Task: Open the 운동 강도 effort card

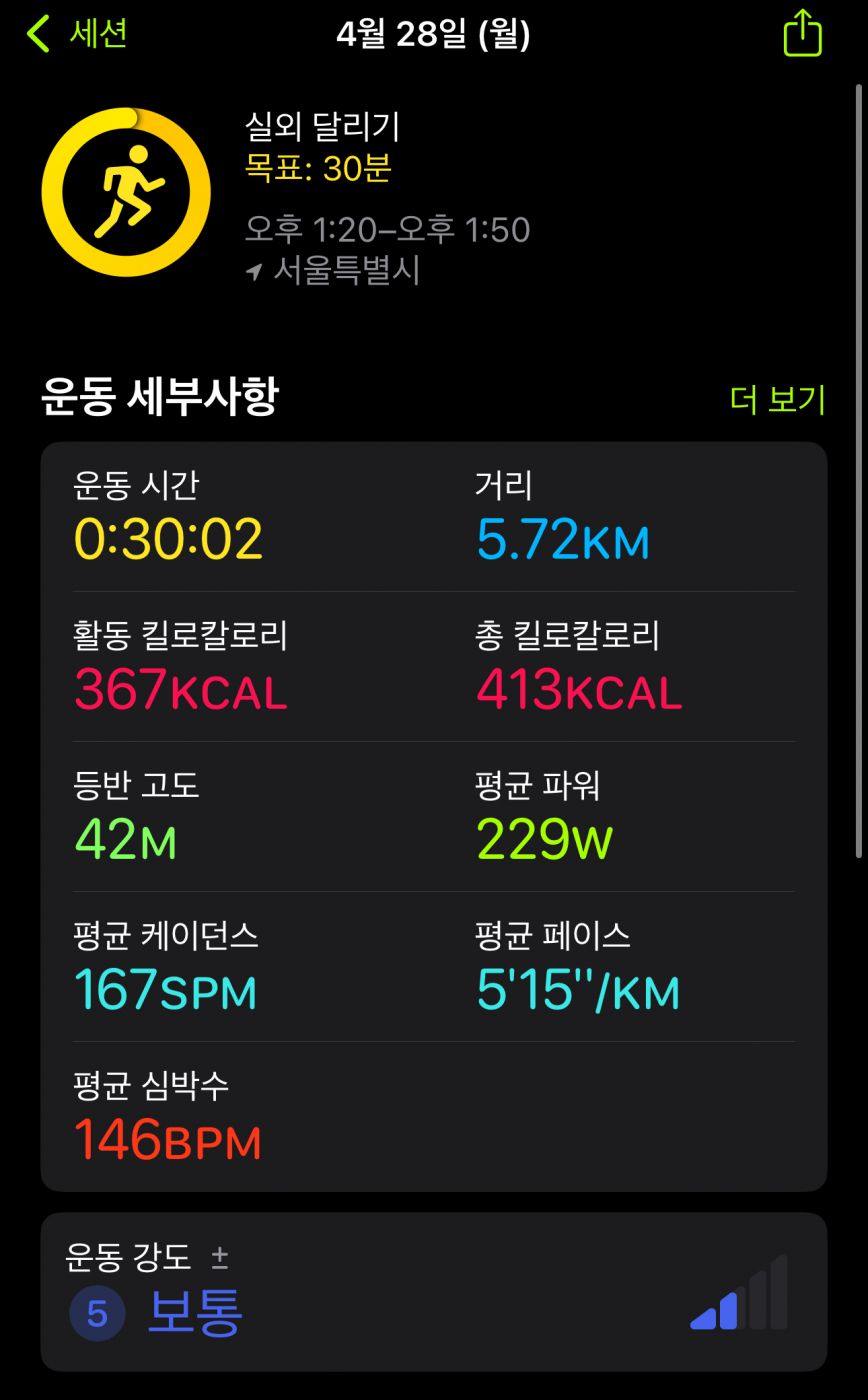Action: tap(433, 1292)
